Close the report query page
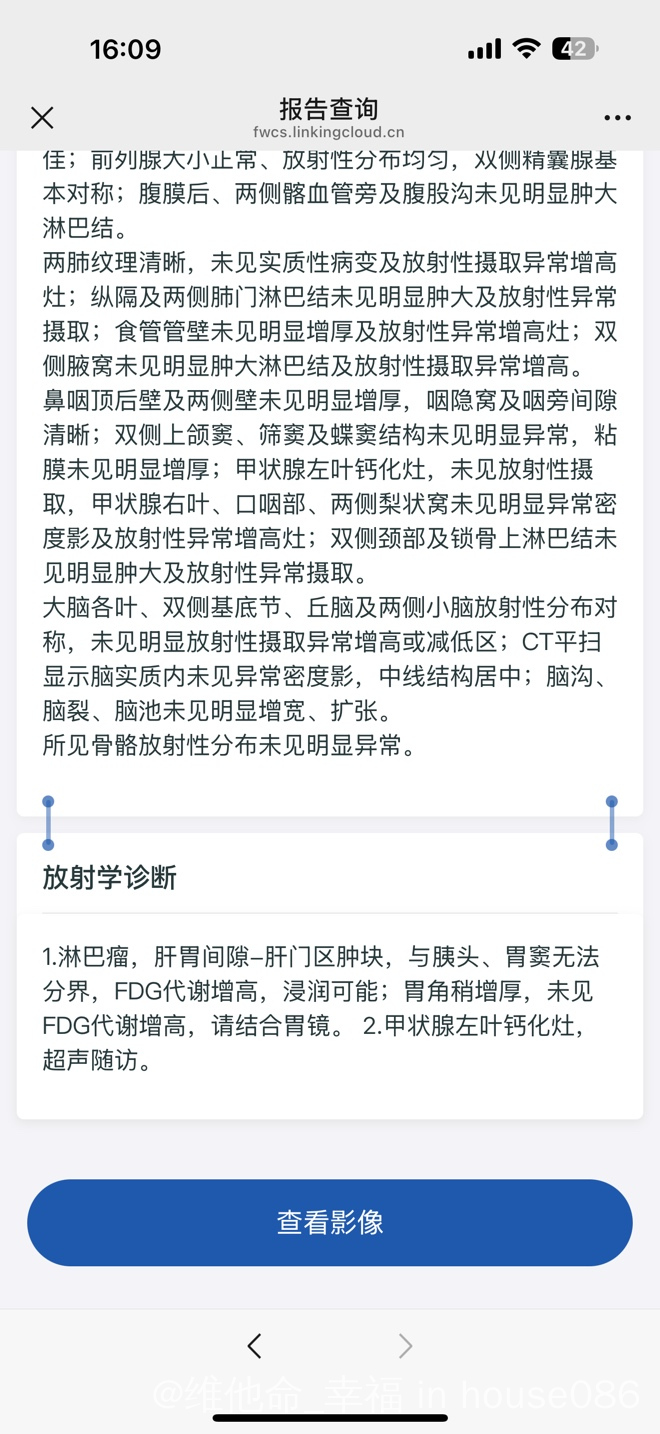The image size is (660, 1434). point(42,118)
